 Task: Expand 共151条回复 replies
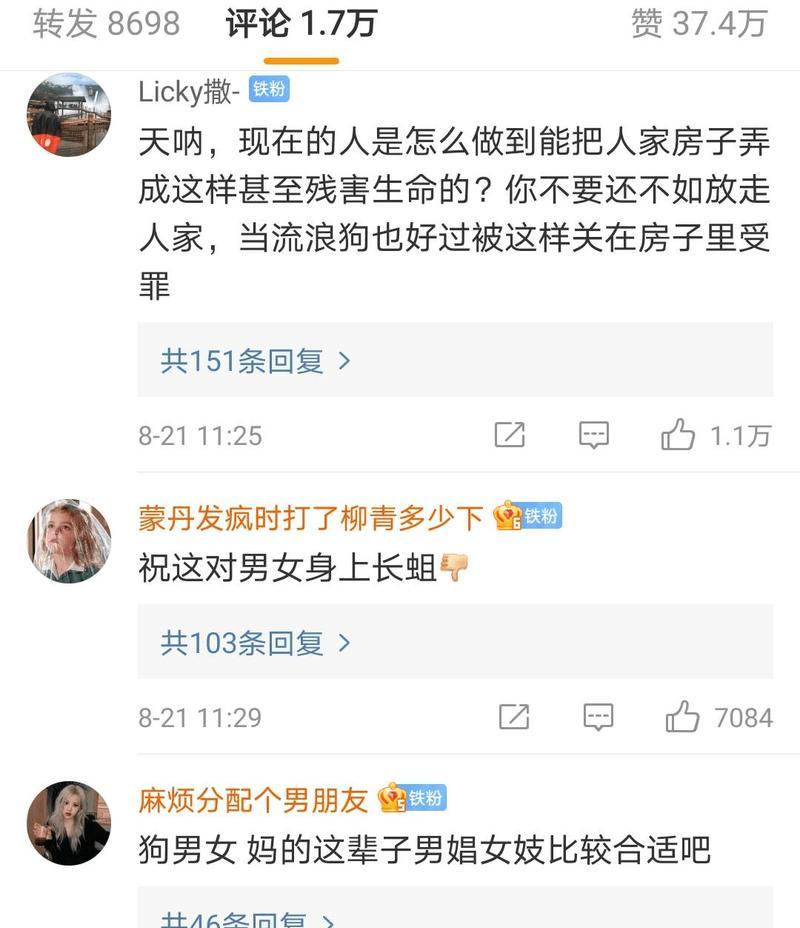(x=256, y=360)
